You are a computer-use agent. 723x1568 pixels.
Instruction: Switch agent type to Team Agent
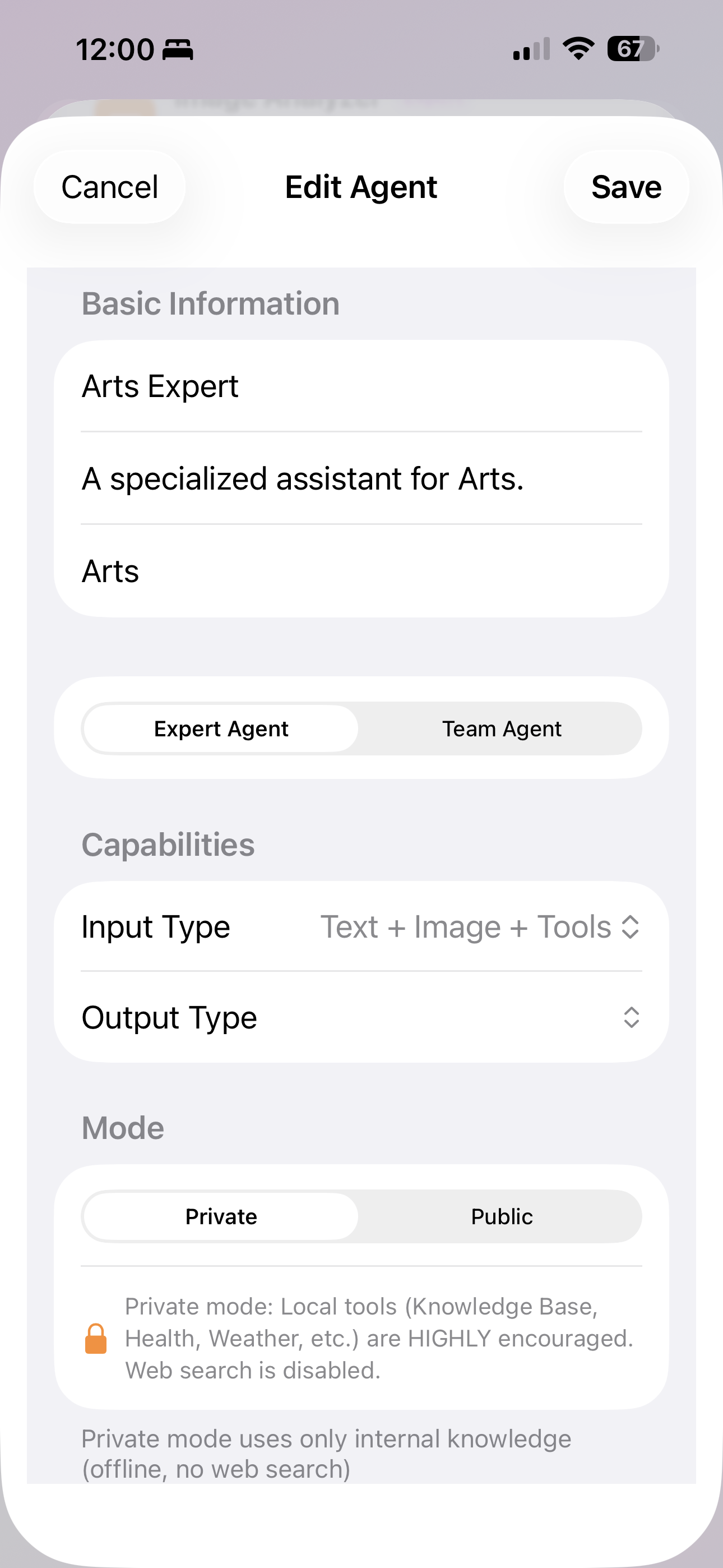pos(502,728)
